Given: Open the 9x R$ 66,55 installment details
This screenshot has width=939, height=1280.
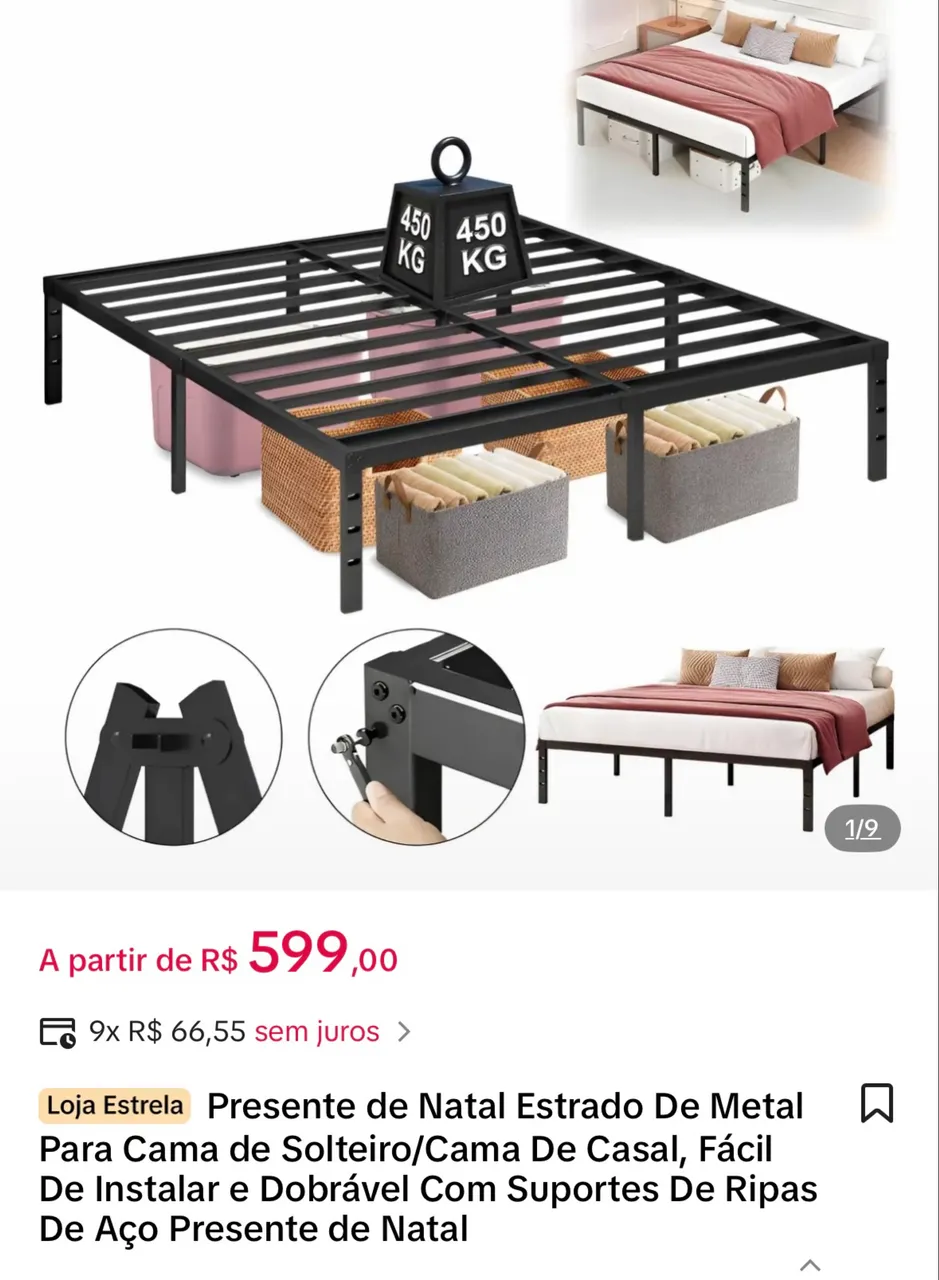Looking at the screenshot, I should click(225, 1031).
